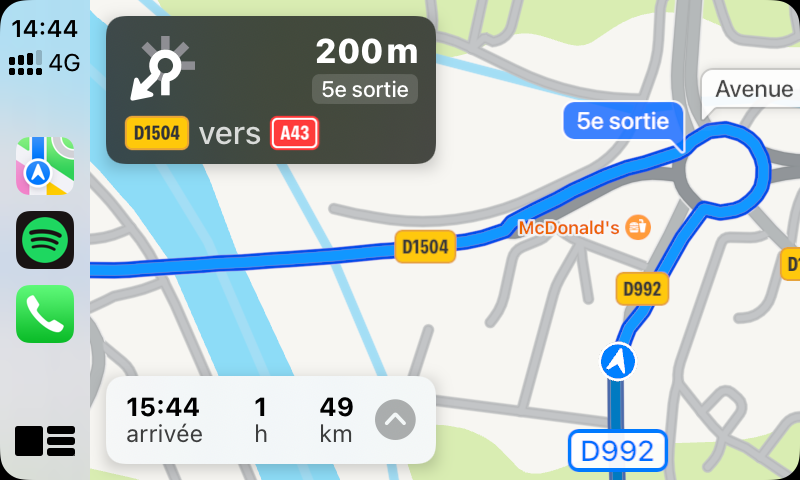
Task: Open the arrival time and distance card
Action: 240,420
